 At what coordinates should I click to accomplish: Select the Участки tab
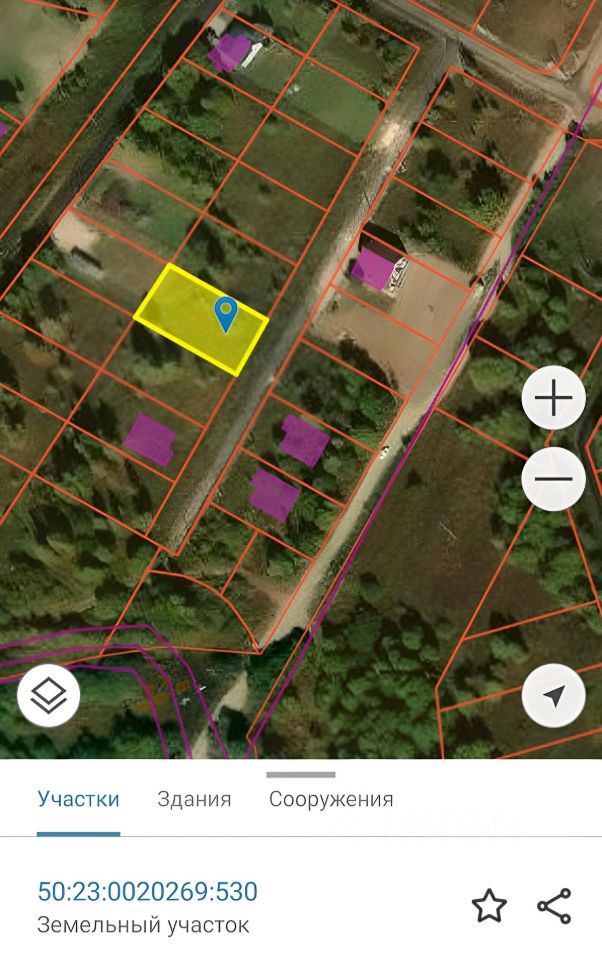click(78, 799)
